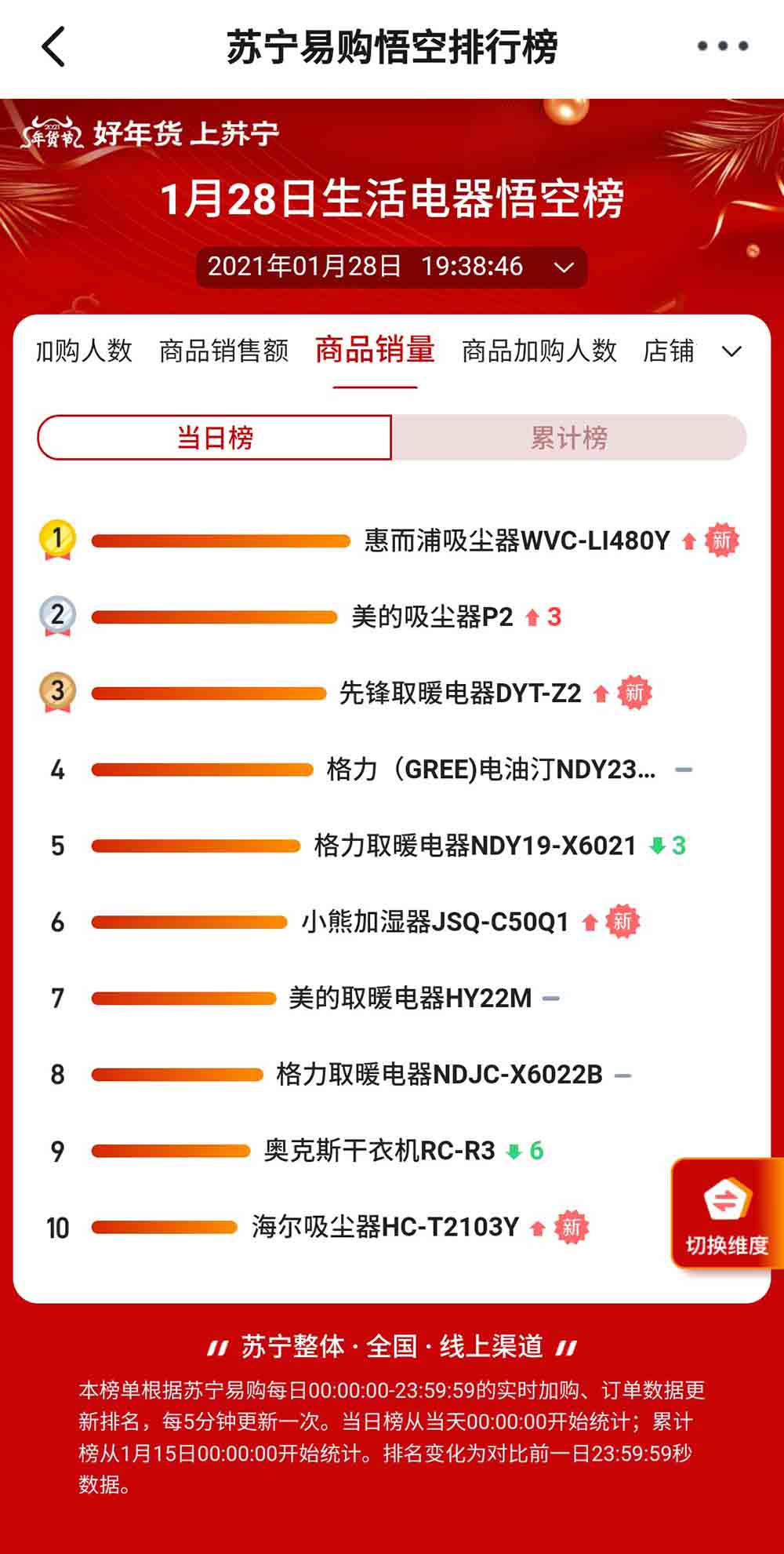Open 格力取暖电器NDJC-X6022B ranking item

[x=439, y=1074]
